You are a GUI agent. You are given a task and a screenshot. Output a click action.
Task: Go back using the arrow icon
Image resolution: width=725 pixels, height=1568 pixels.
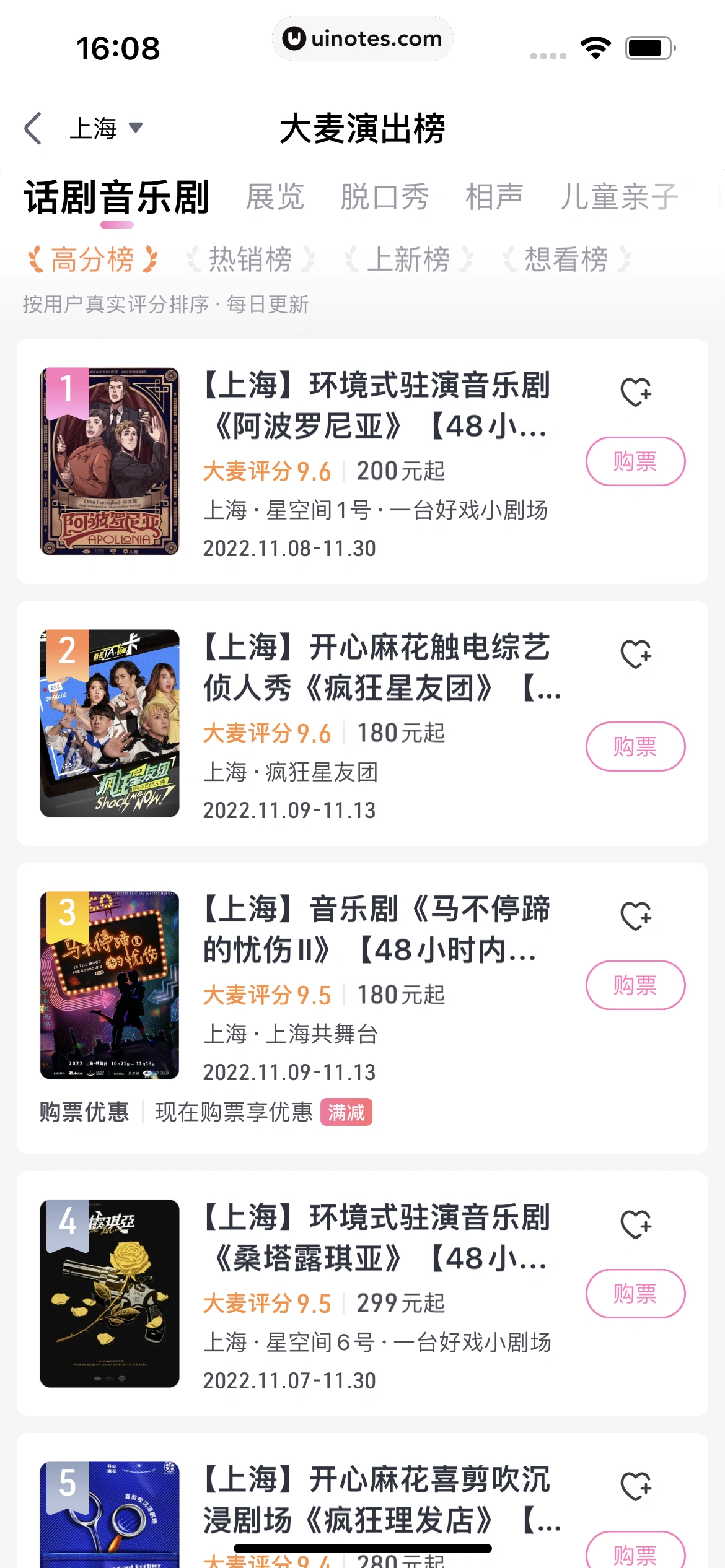click(x=33, y=128)
